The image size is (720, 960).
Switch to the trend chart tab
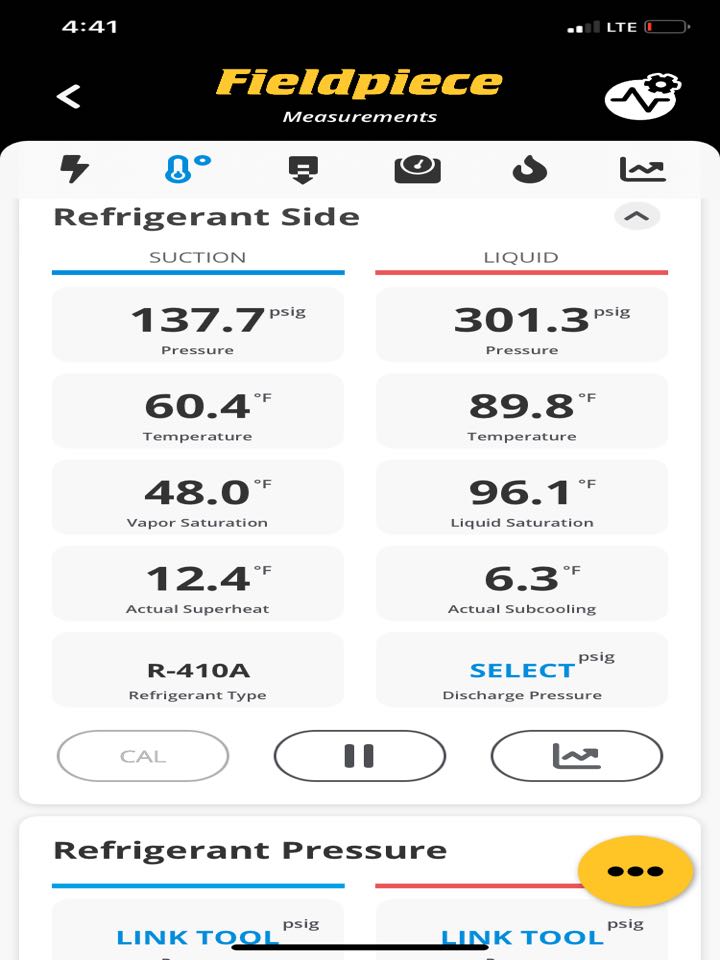coord(643,170)
